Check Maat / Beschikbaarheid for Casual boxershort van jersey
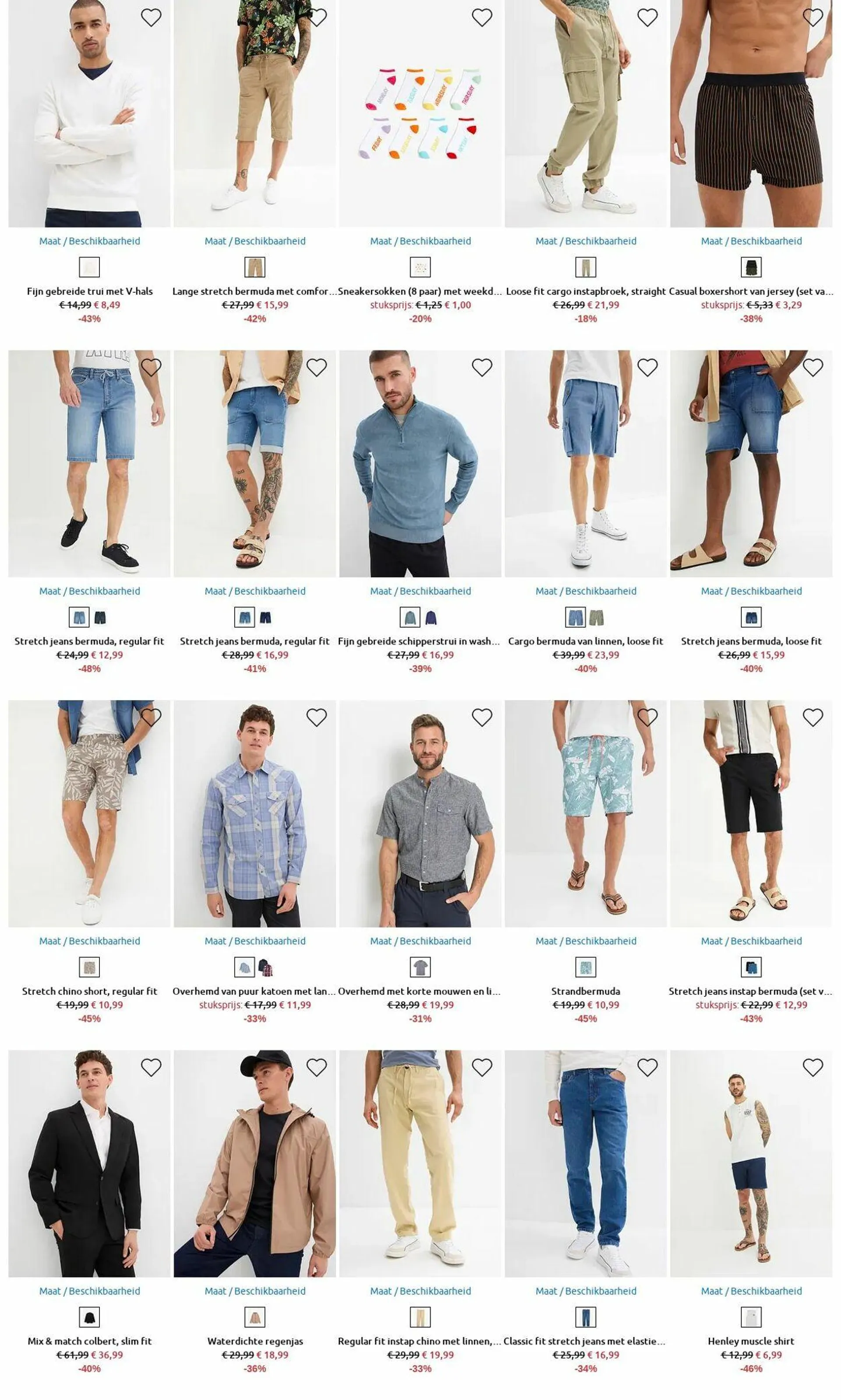The width and height of the screenshot is (841, 1400). (751, 241)
